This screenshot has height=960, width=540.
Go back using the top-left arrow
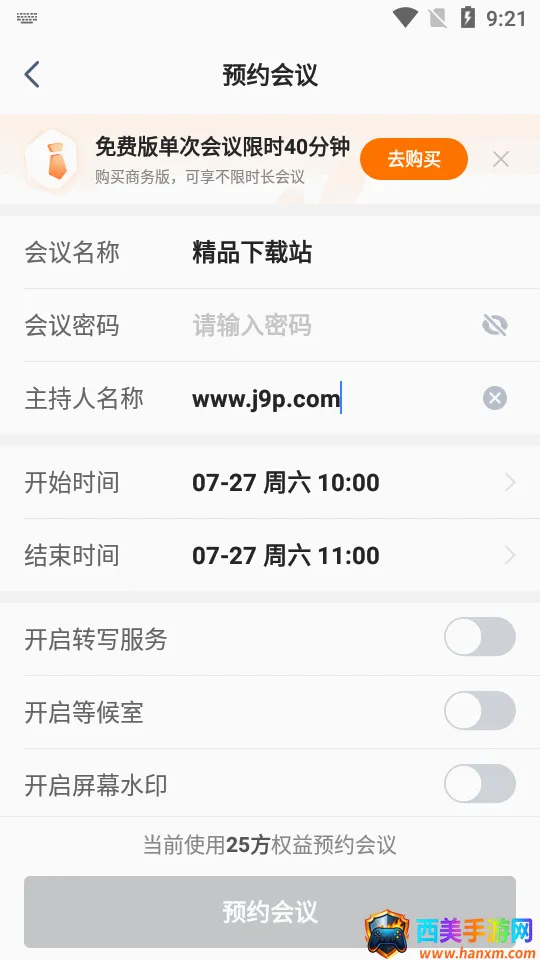coord(32,75)
